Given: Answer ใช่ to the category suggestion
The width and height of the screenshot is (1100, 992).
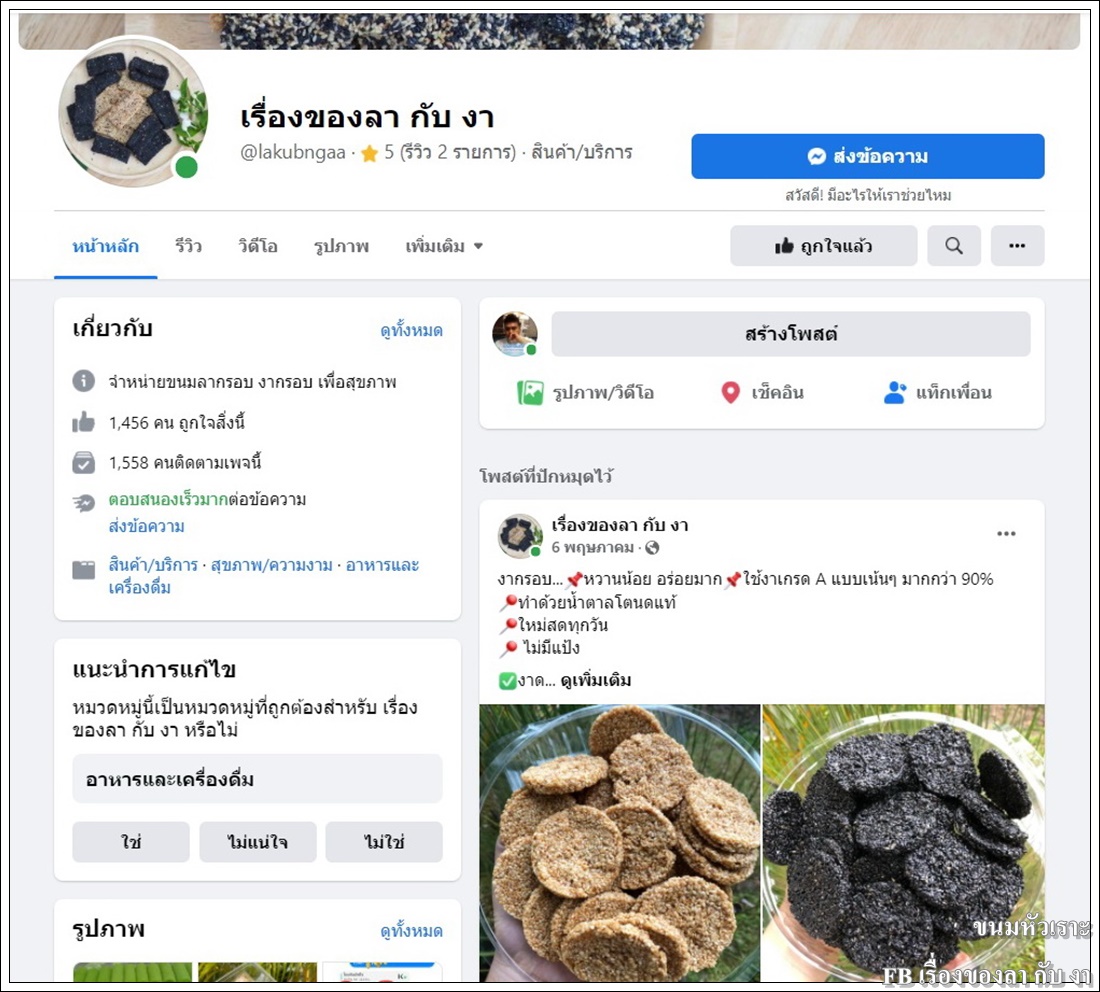Looking at the screenshot, I should [x=130, y=842].
